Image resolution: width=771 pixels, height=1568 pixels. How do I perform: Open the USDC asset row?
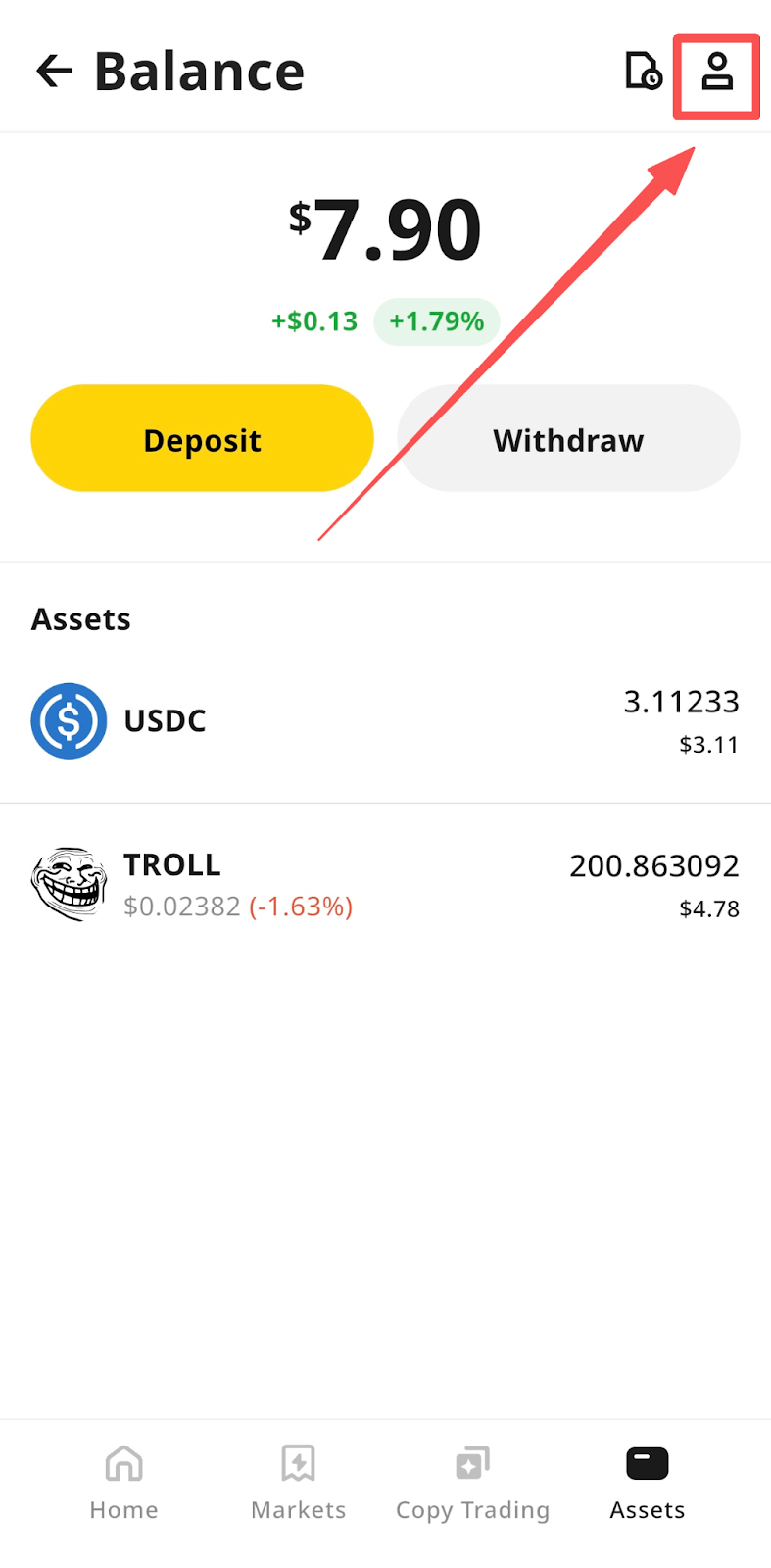pos(385,721)
